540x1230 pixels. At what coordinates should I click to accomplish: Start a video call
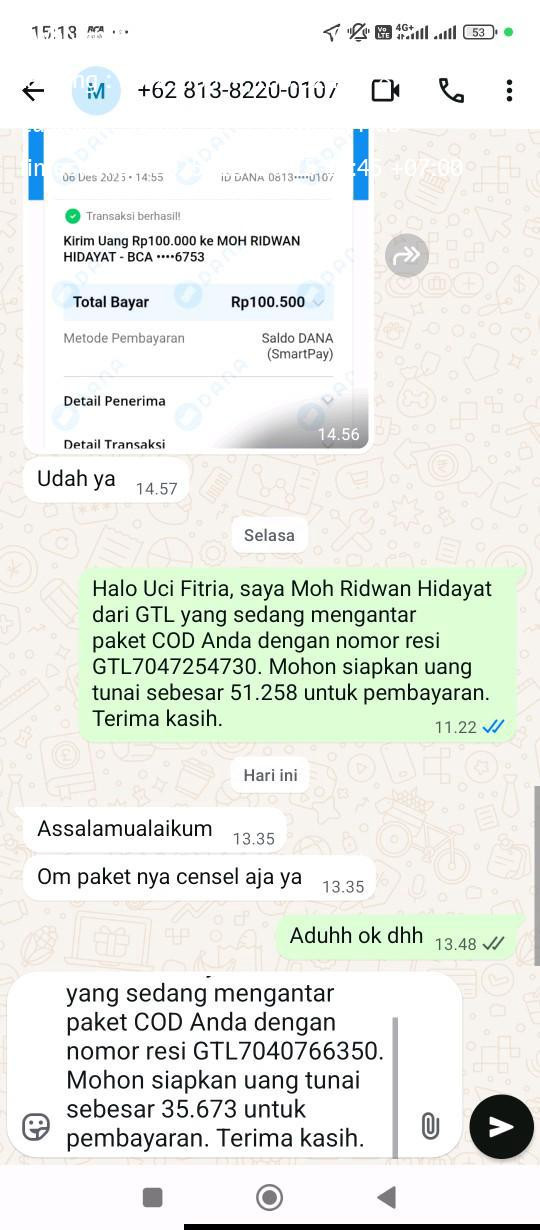385,91
